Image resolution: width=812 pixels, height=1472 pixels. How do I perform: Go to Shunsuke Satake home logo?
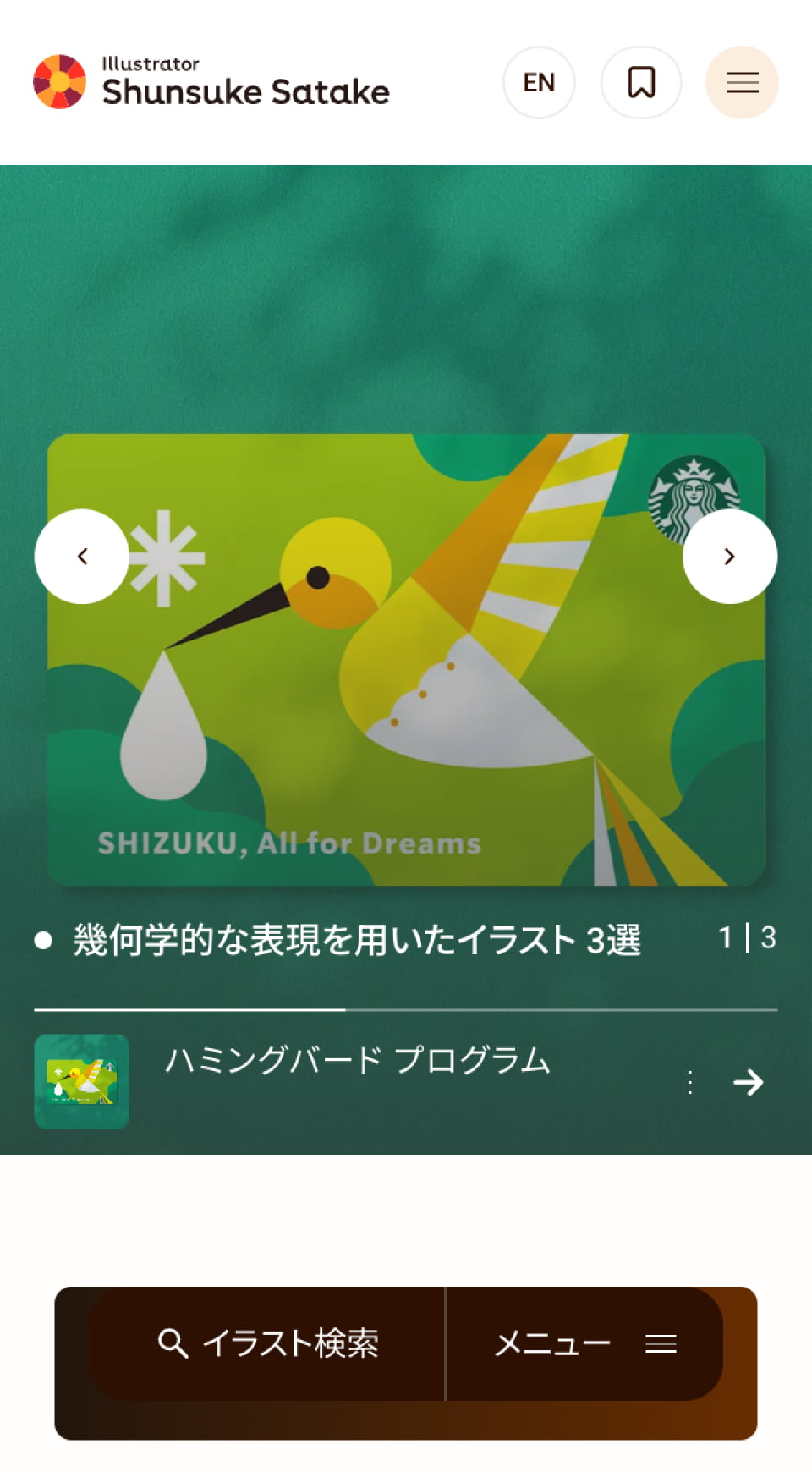click(x=211, y=83)
